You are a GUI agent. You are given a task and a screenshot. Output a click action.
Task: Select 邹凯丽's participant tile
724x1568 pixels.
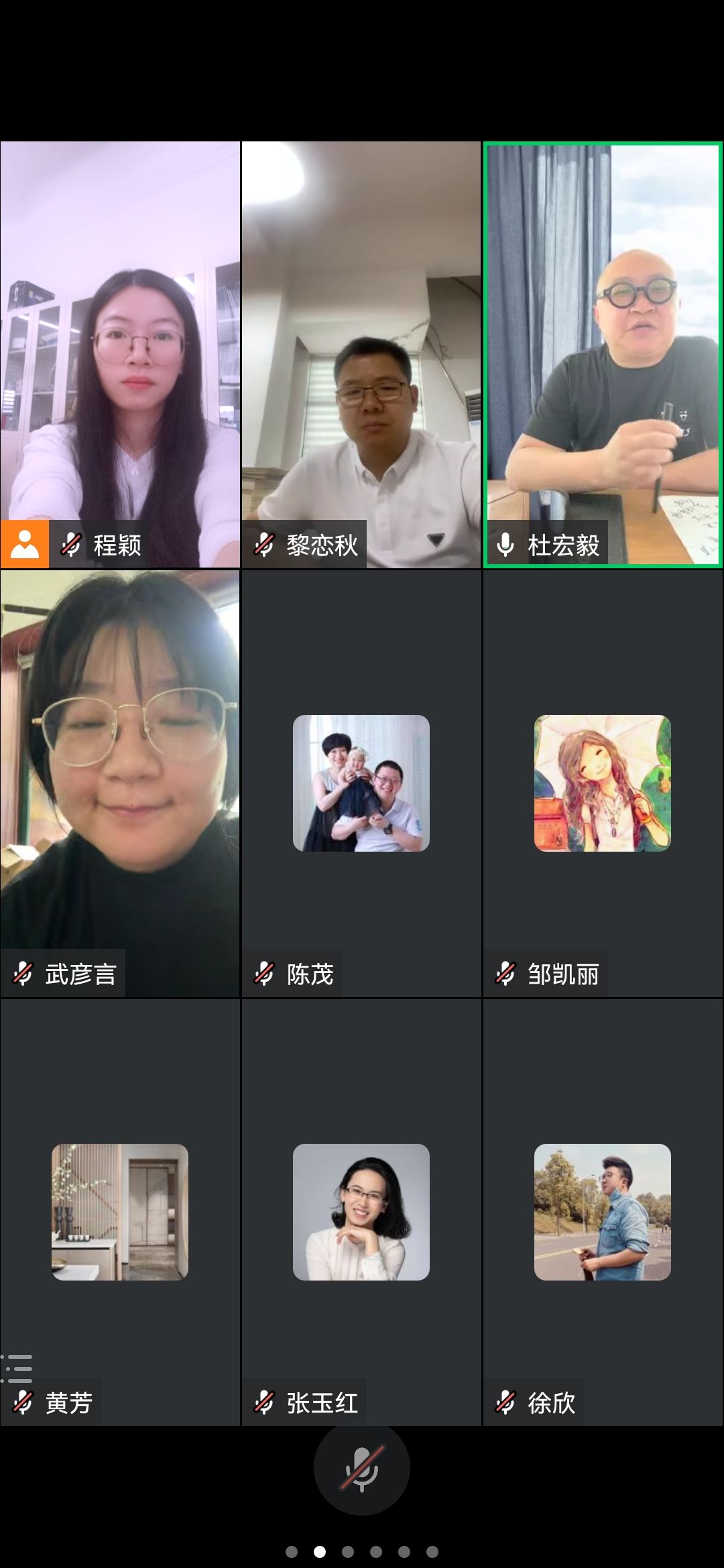pos(603,783)
